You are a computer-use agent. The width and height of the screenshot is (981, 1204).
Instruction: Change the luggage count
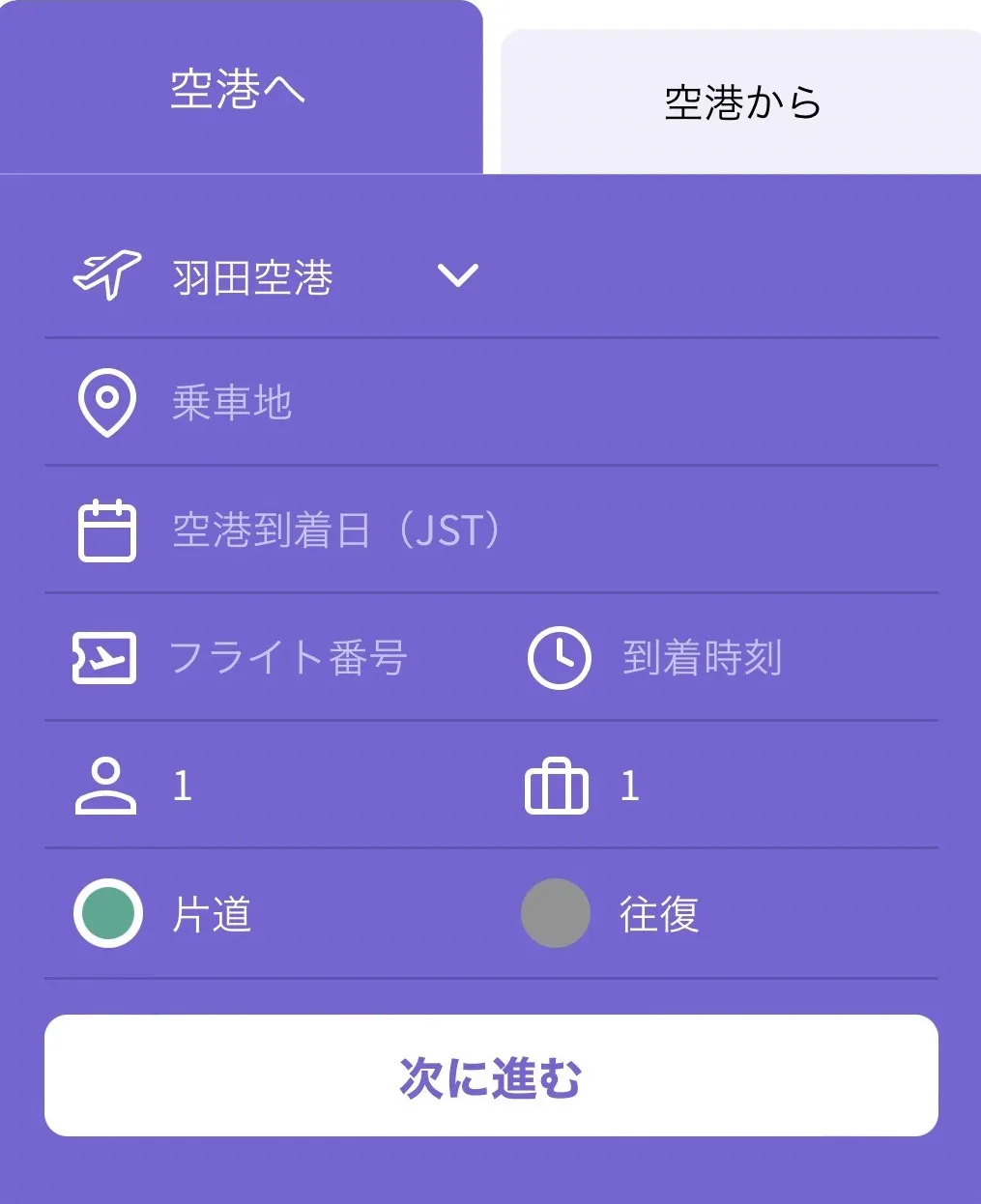630,786
